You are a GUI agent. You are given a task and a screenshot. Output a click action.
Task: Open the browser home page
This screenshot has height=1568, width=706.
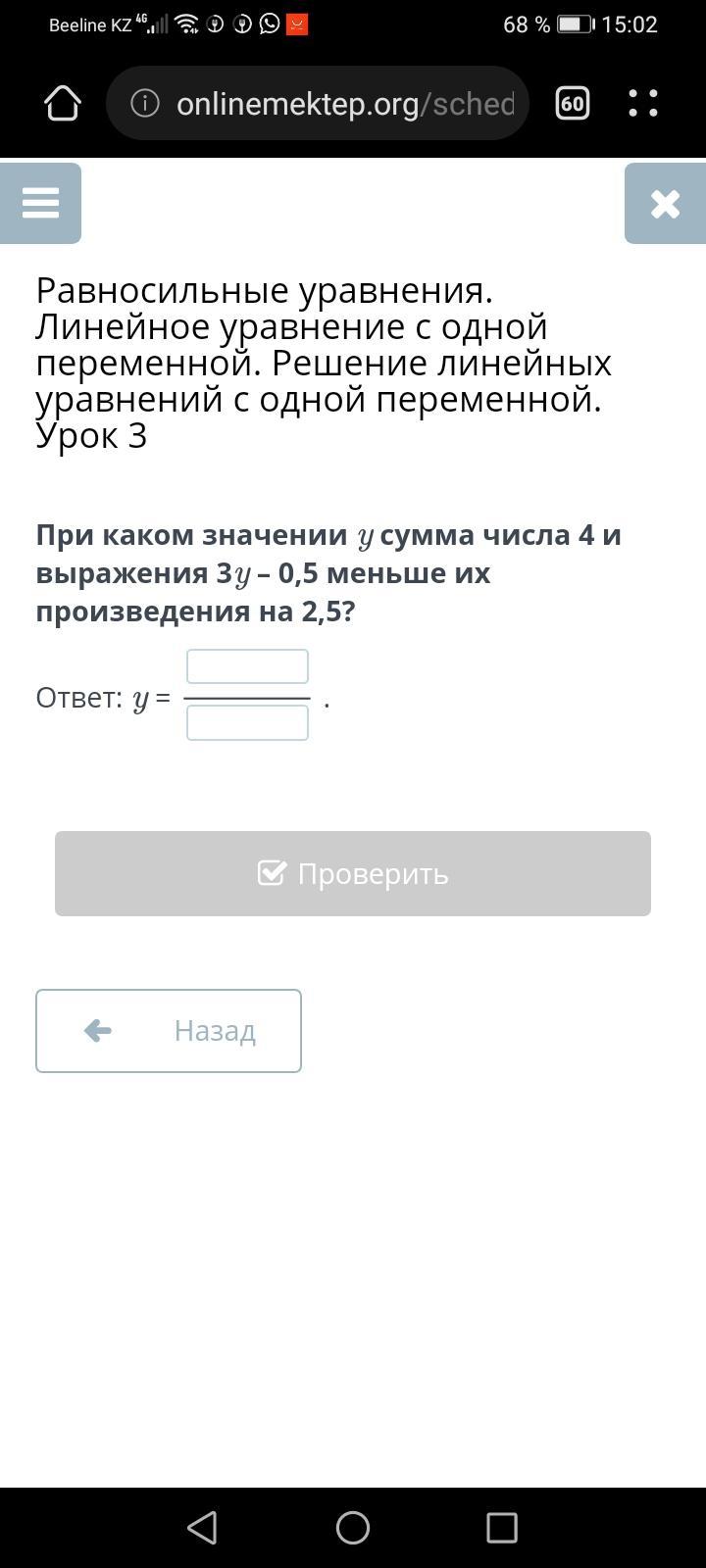63,103
